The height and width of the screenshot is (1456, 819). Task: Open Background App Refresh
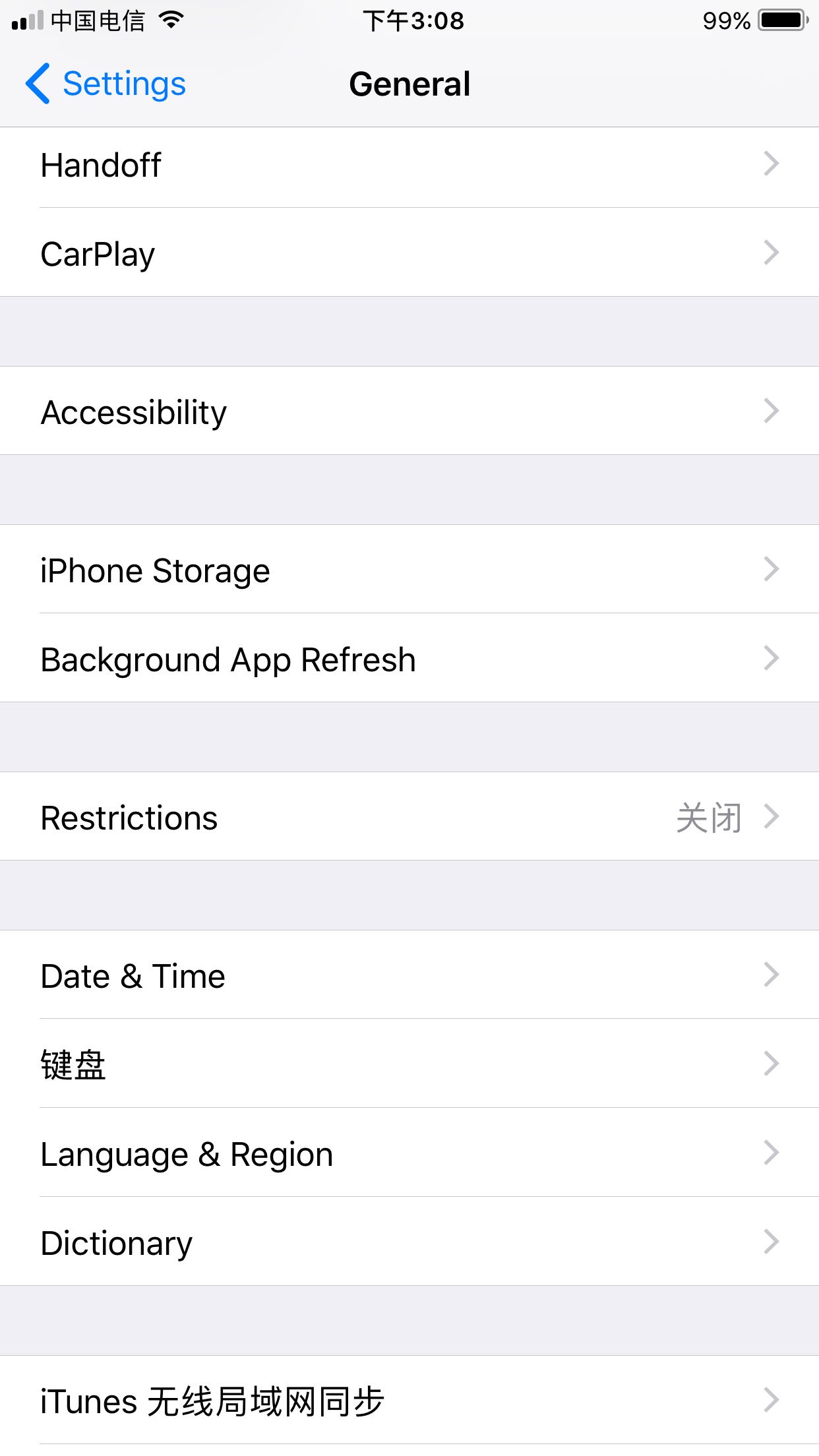(x=409, y=658)
